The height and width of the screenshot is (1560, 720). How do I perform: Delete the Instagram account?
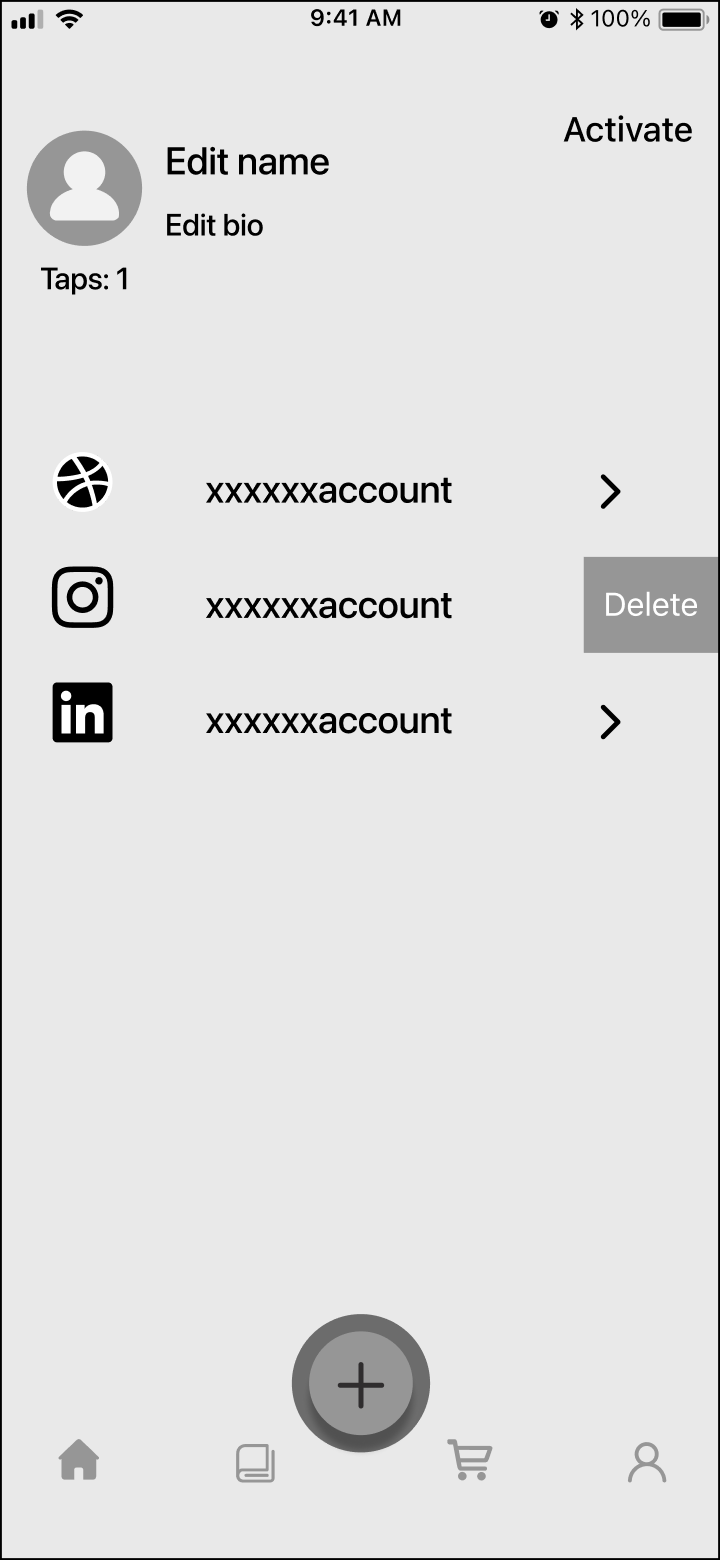tap(651, 605)
